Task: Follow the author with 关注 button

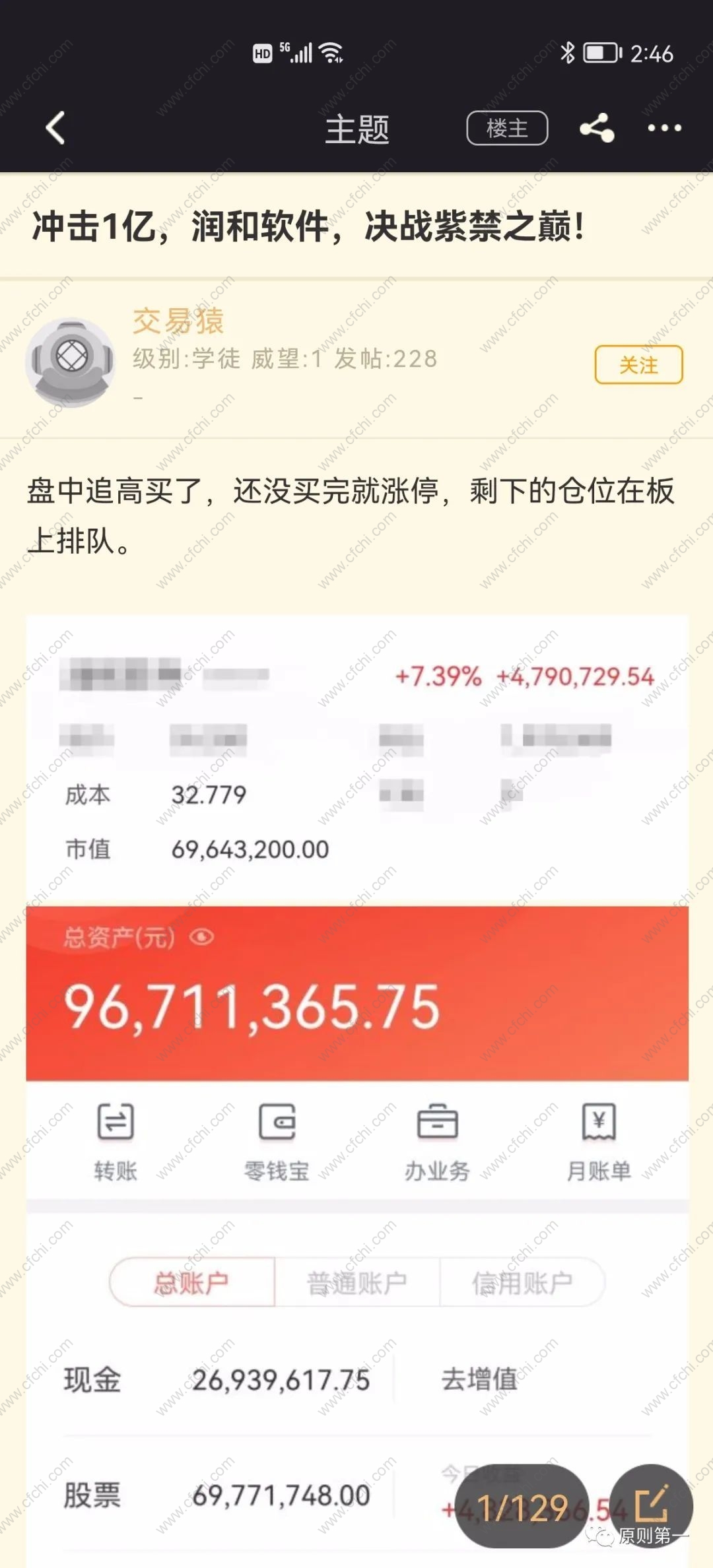Action: tap(638, 364)
